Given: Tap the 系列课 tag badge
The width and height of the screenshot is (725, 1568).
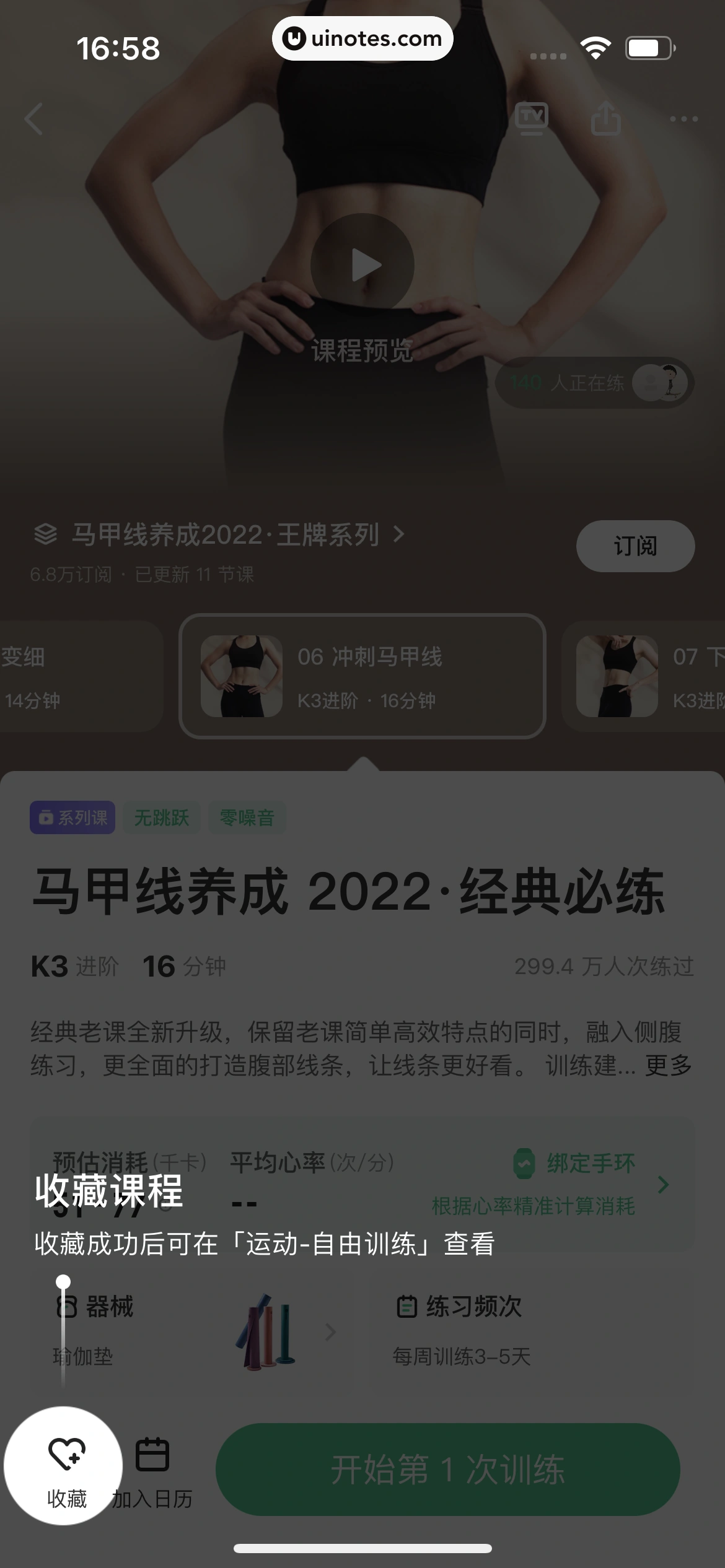Looking at the screenshot, I should point(72,817).
